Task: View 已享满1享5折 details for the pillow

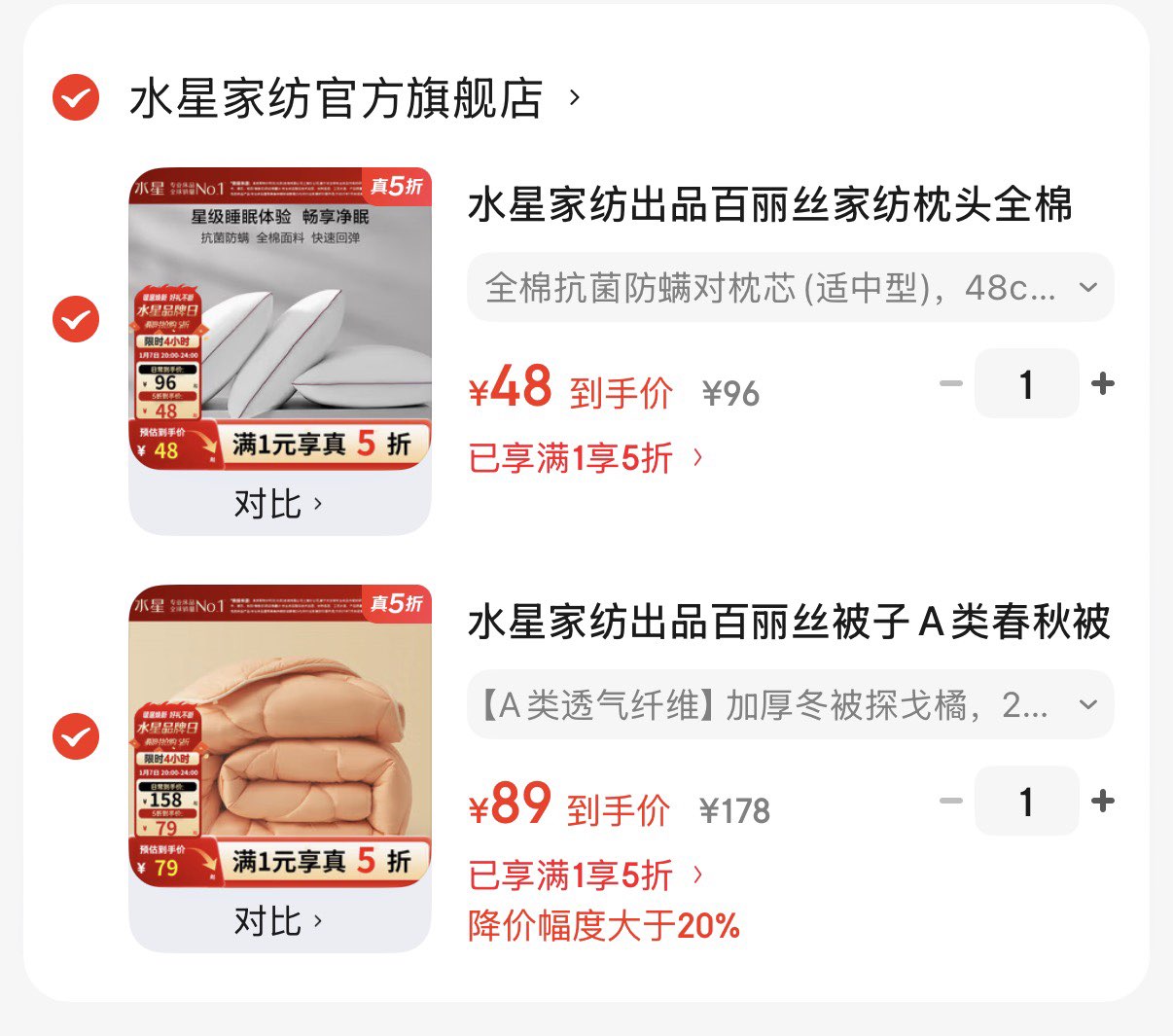Action: pos(586,457)
